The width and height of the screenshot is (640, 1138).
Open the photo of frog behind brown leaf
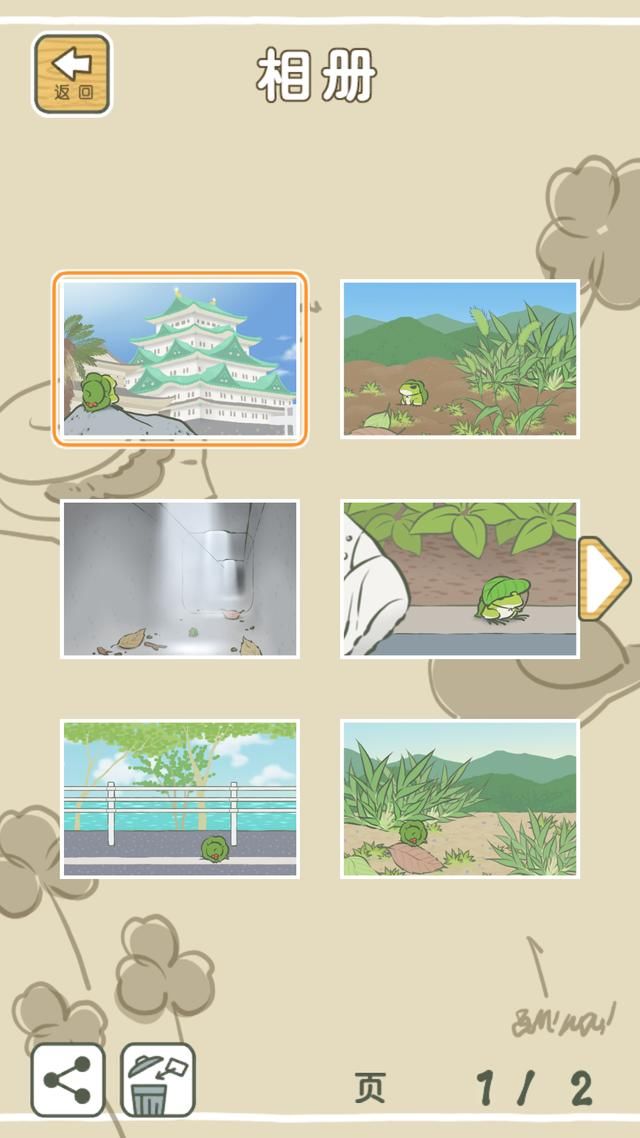(x=460, y=798)
